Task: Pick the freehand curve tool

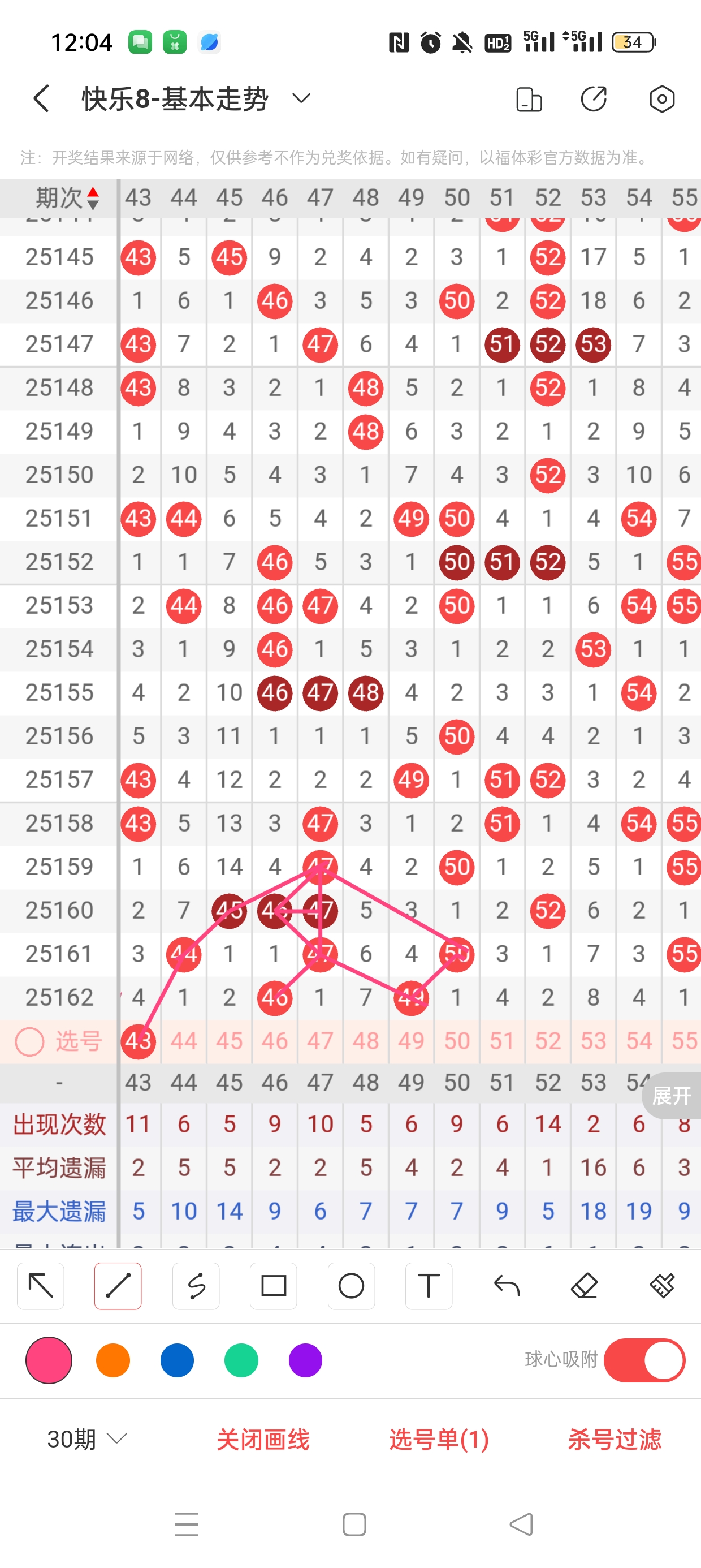Action: (x=196, y=1286)
